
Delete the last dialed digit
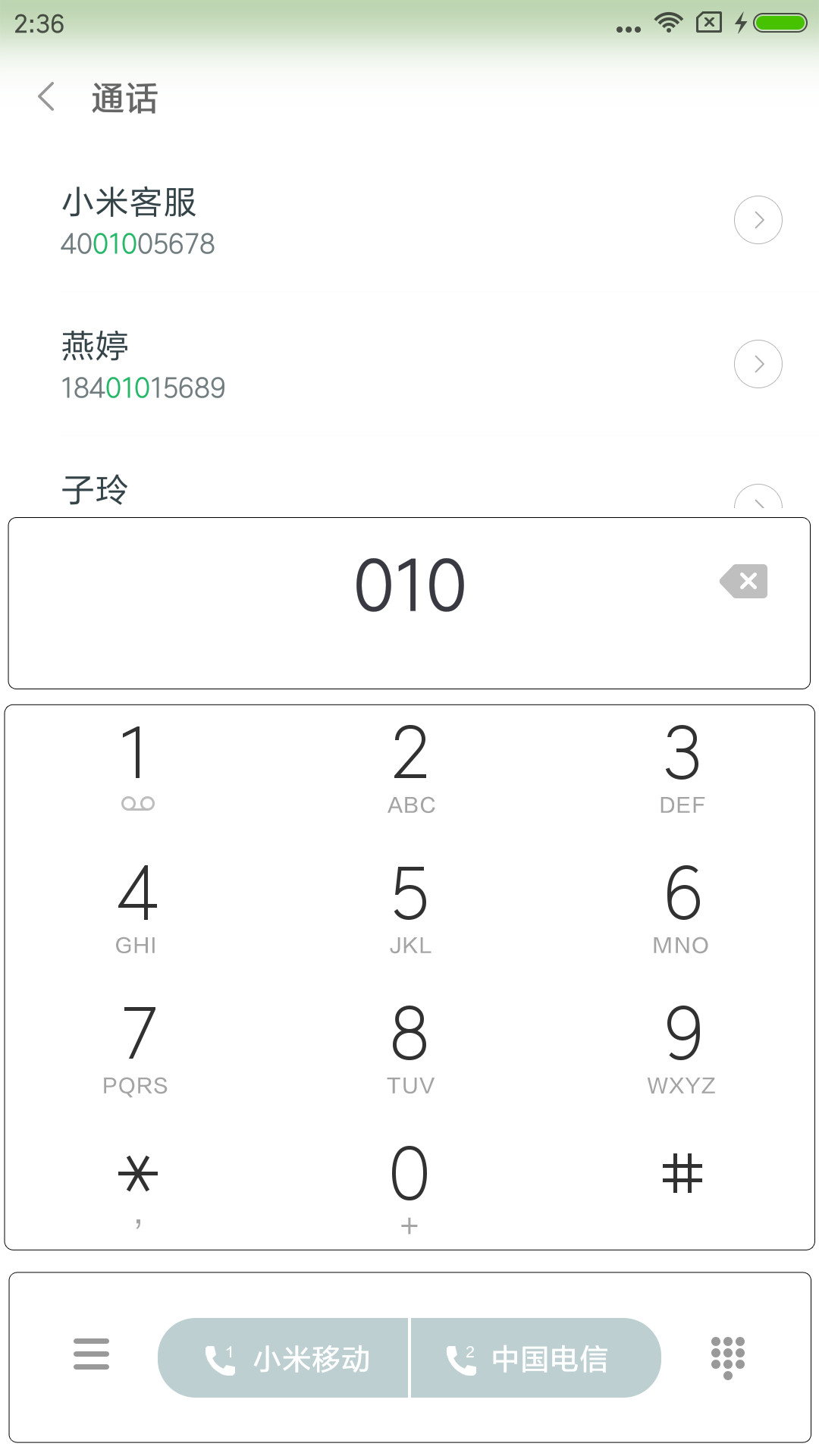click(744, 581)
